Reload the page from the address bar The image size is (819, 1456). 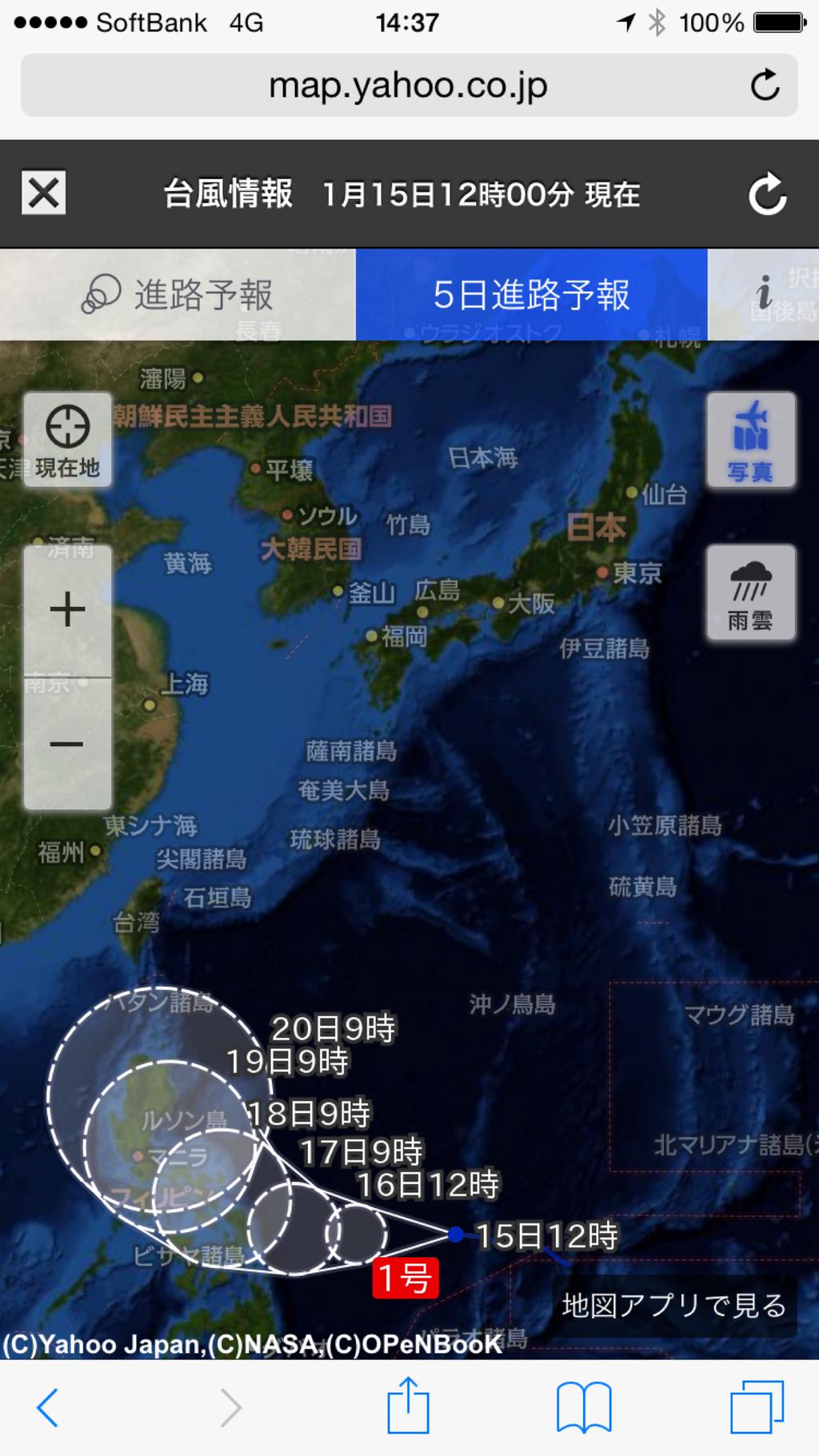[765, 86]
